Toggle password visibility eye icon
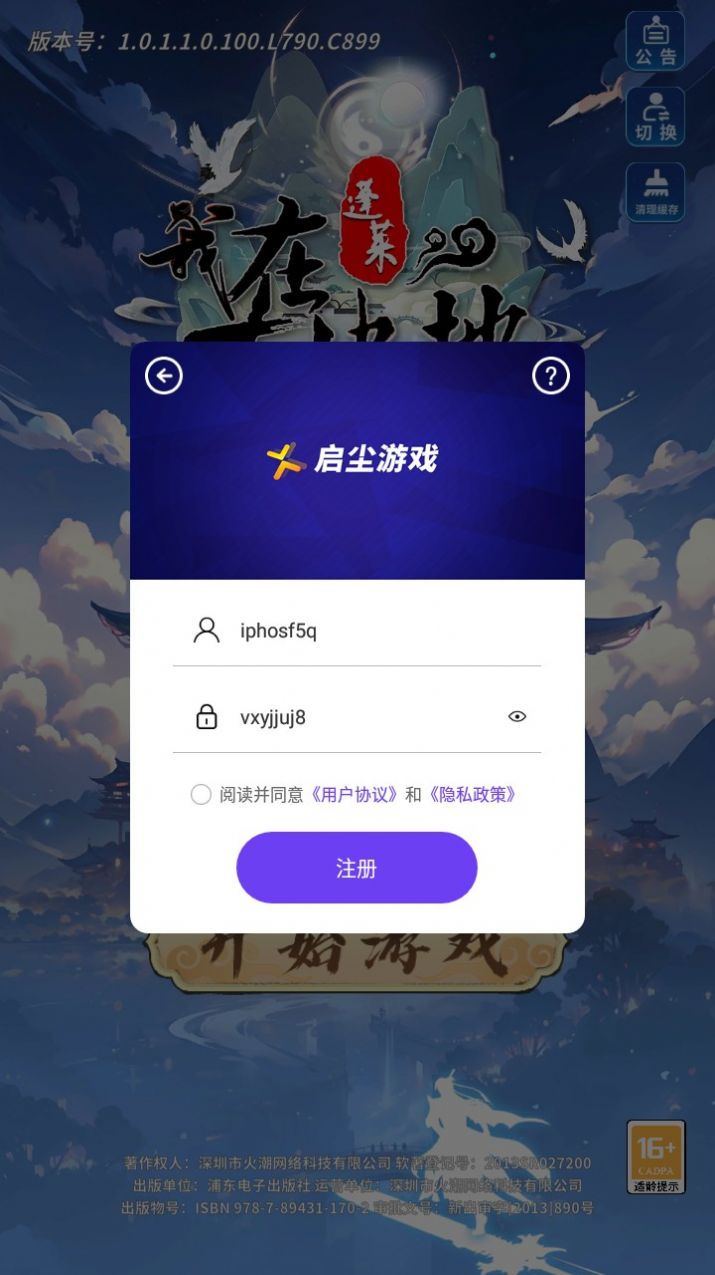Image resolution: width=715 pixels, height=1275 pixels. 517,716
